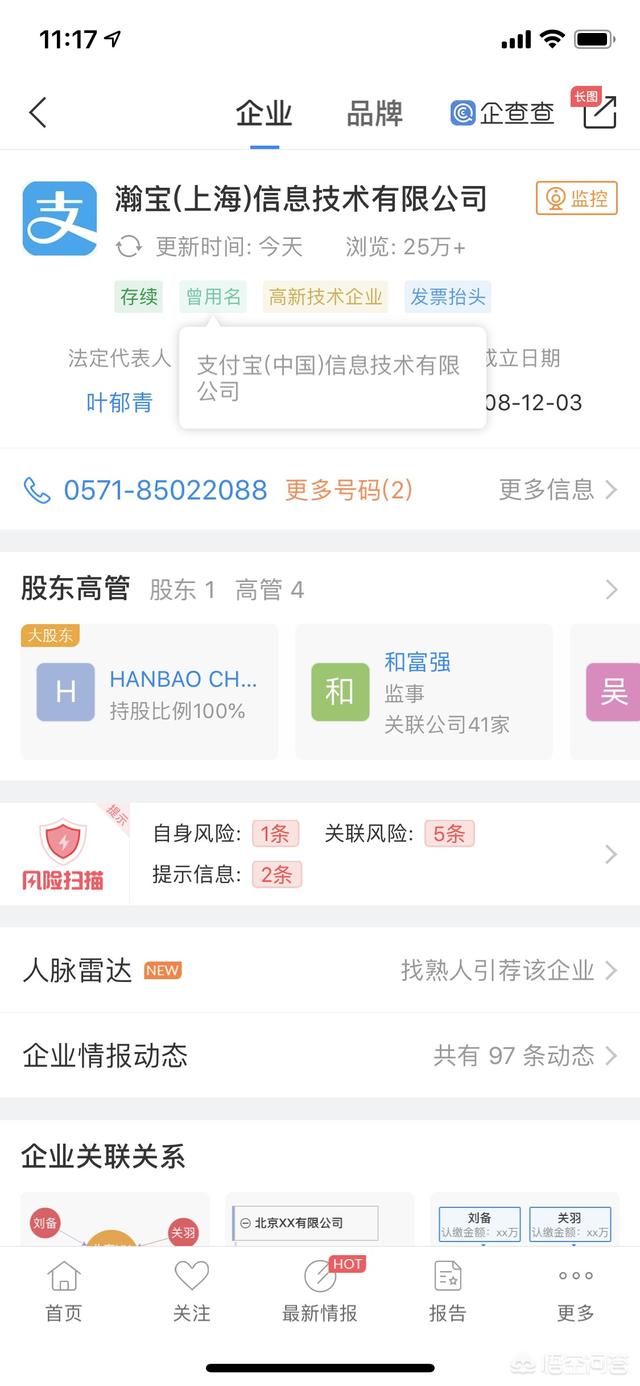Tap the 关注 follow tab

tap(192, 1292)
